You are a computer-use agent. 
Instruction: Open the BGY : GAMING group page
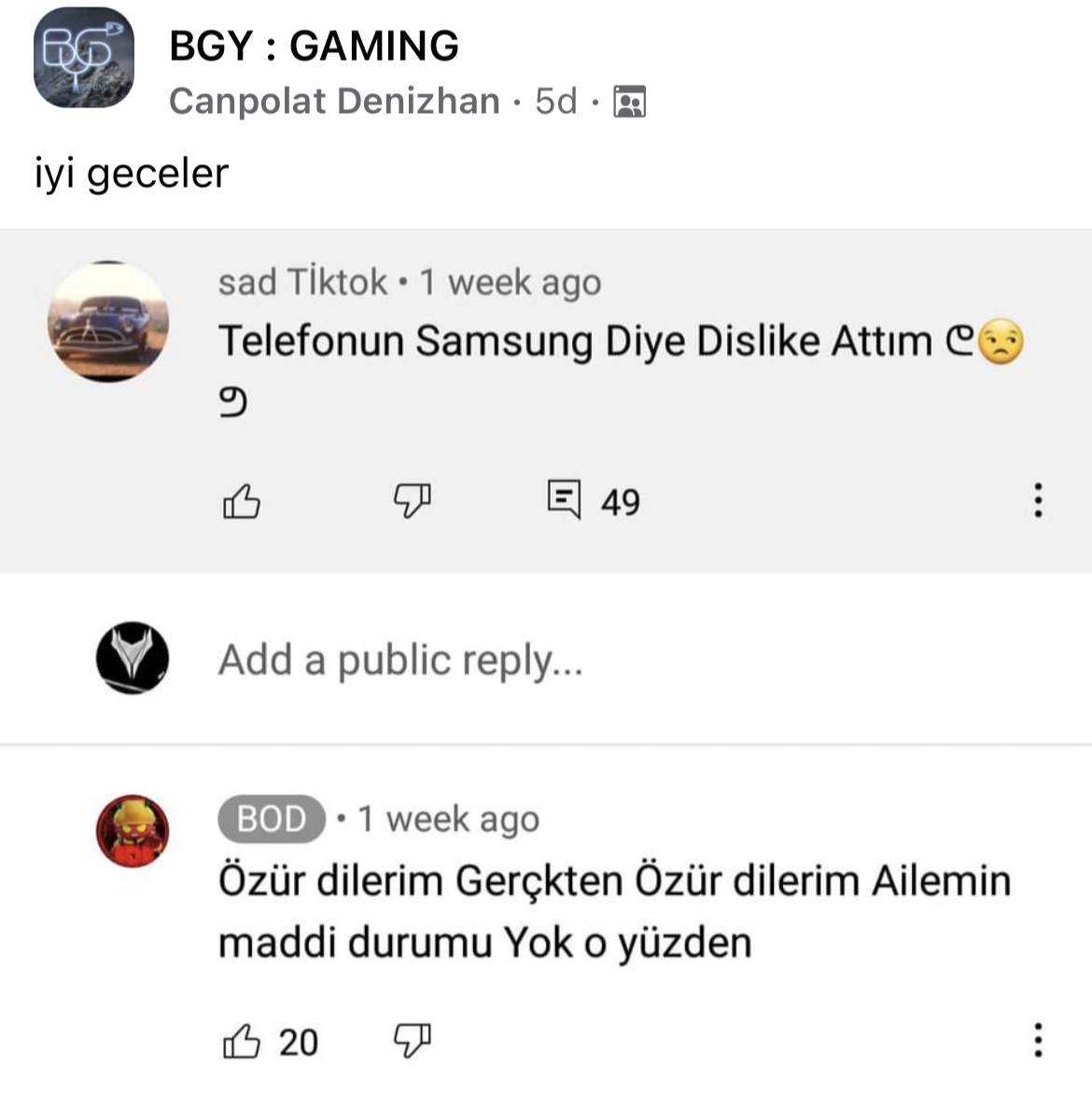coord(314,46)
